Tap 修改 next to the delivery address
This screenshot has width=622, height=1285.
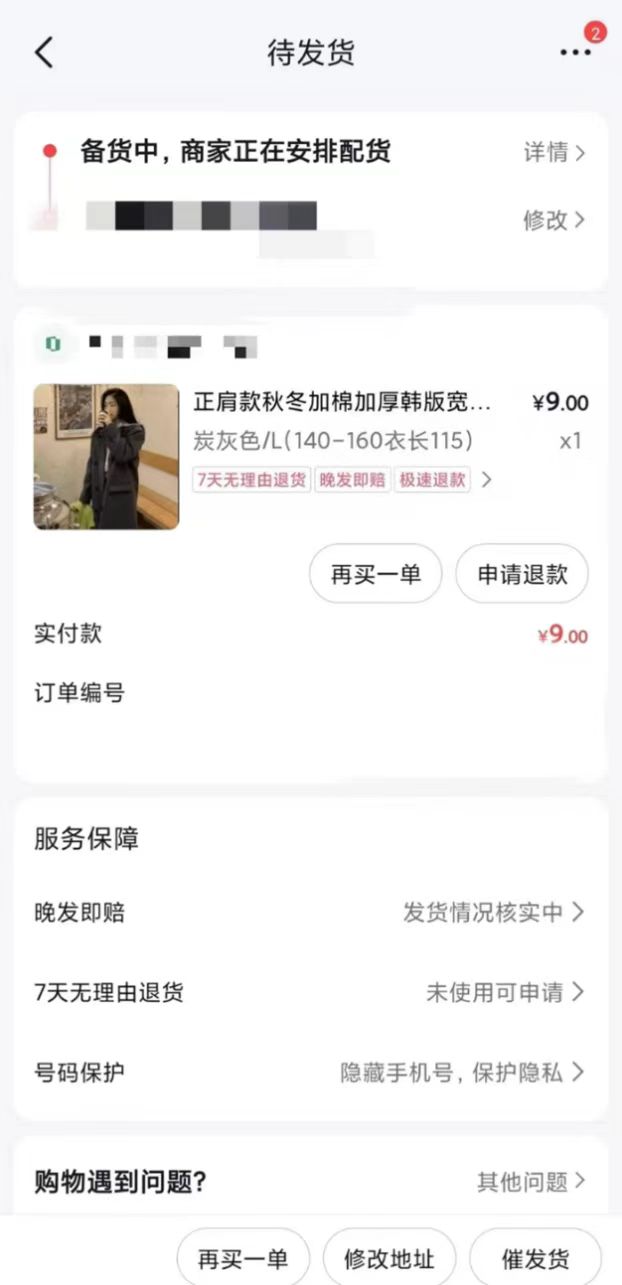(x=554, y=220)
